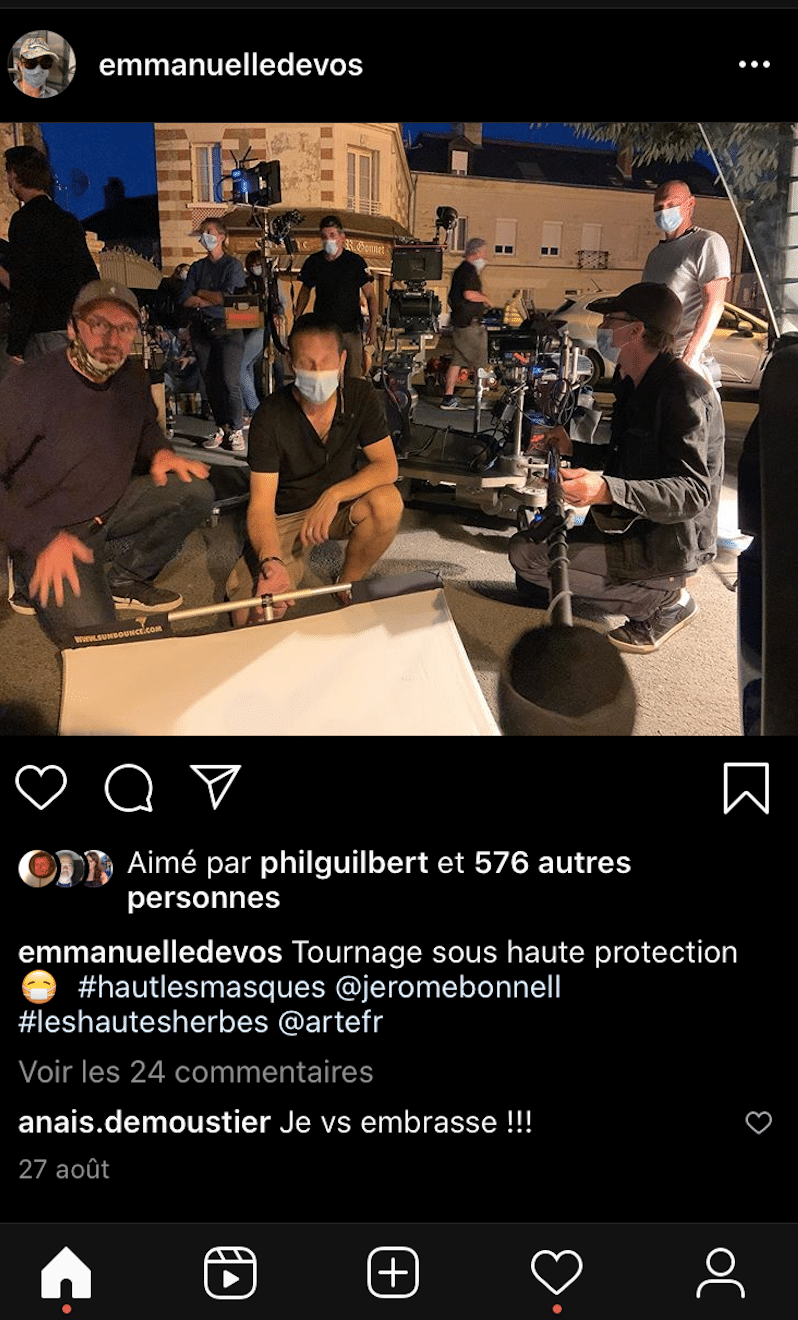Bookmark this post

[x=746, y=788]
